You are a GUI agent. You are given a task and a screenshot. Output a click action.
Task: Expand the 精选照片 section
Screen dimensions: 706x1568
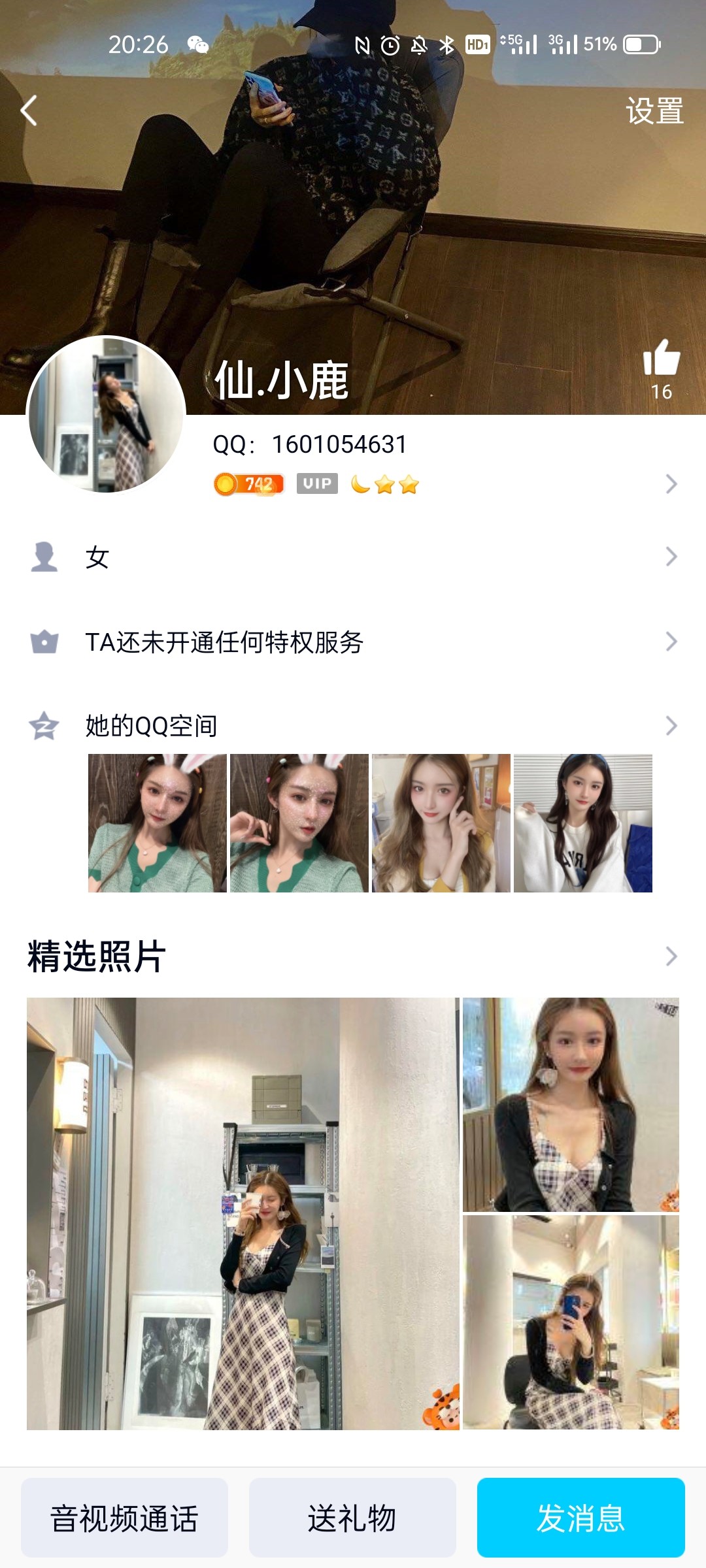click(x=353, y=956)
